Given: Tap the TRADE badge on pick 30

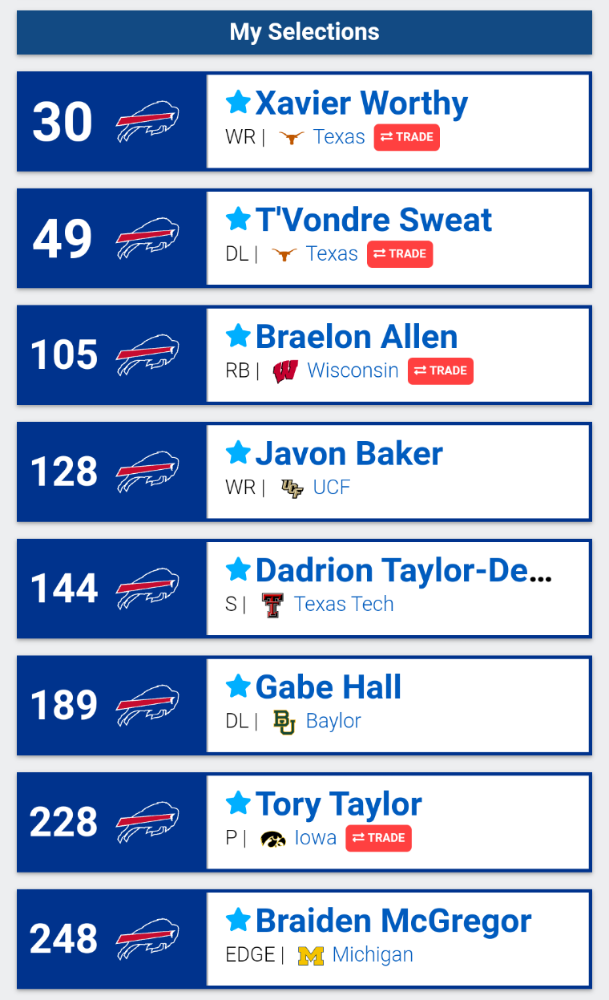Looking at the screenshot, I should point(407,137).
